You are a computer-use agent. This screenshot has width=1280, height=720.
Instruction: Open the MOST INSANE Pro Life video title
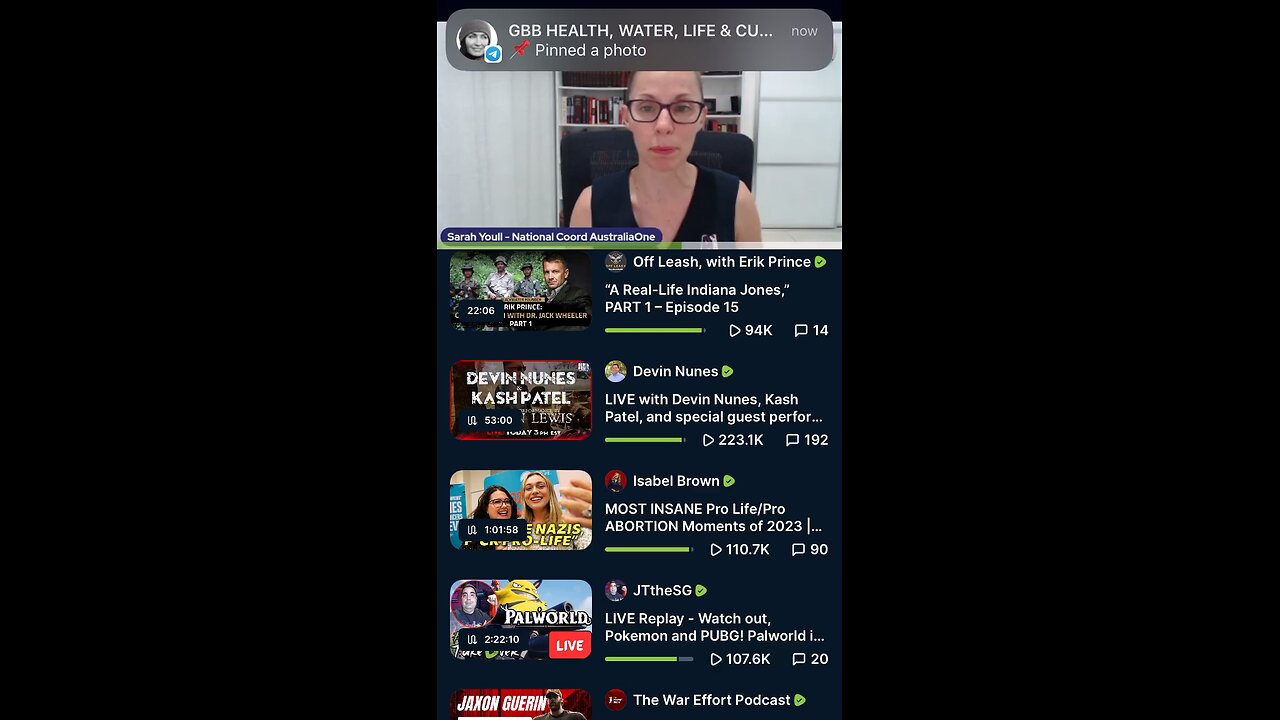tap(713, 517)
